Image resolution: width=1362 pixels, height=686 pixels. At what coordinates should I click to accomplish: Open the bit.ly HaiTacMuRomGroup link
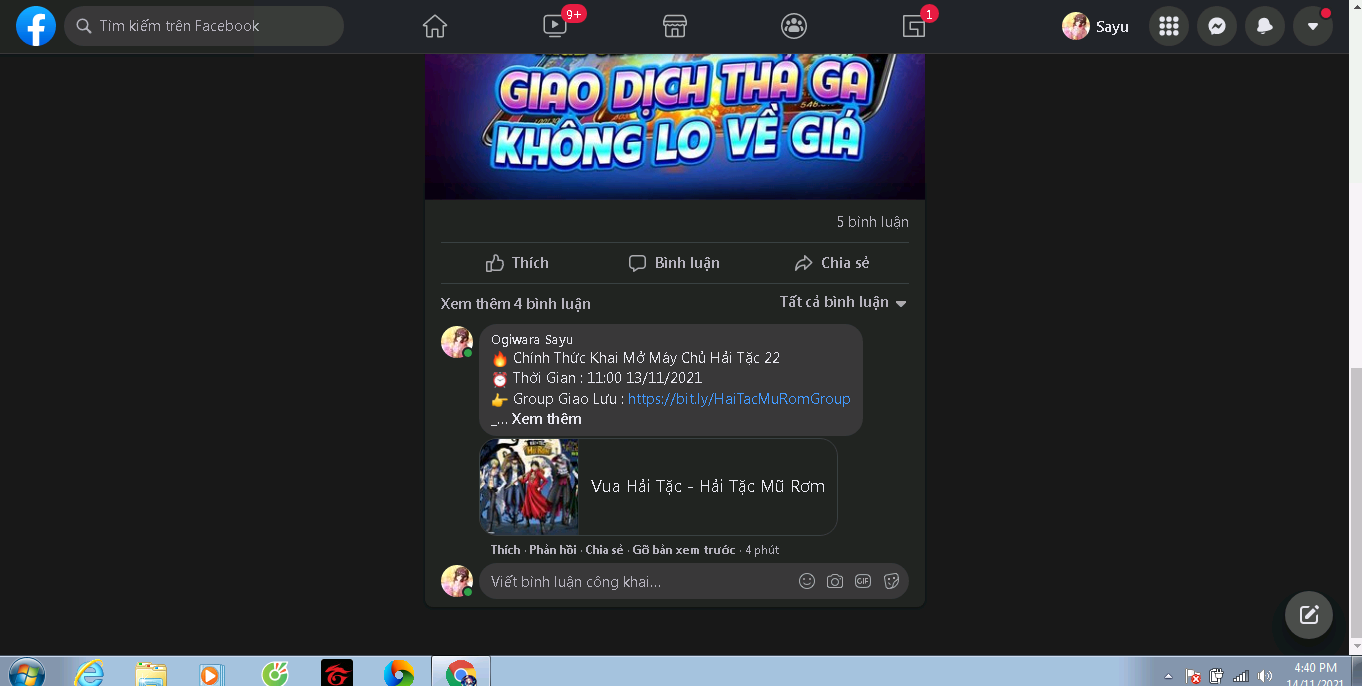tap(738, 398)
